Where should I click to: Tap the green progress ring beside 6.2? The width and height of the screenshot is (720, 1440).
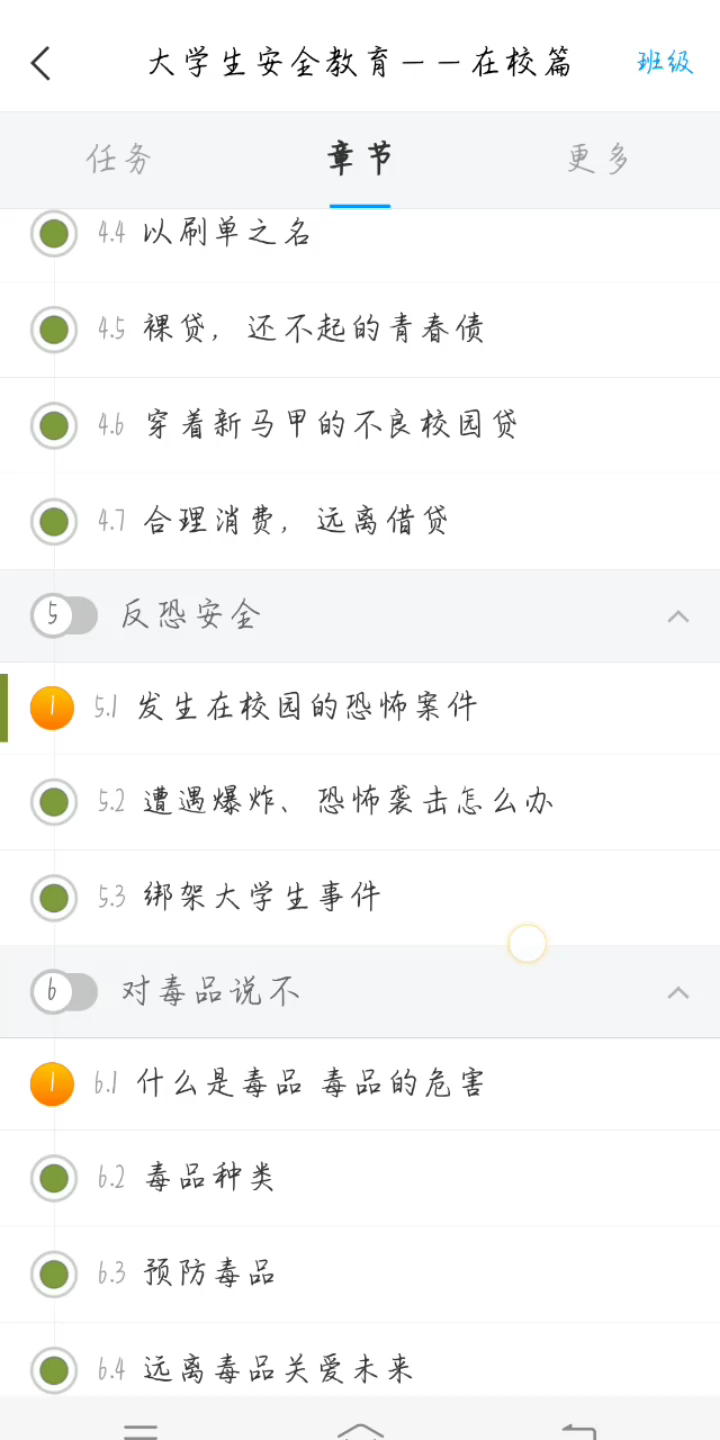pyautogui.click(x=53, y=1178)
